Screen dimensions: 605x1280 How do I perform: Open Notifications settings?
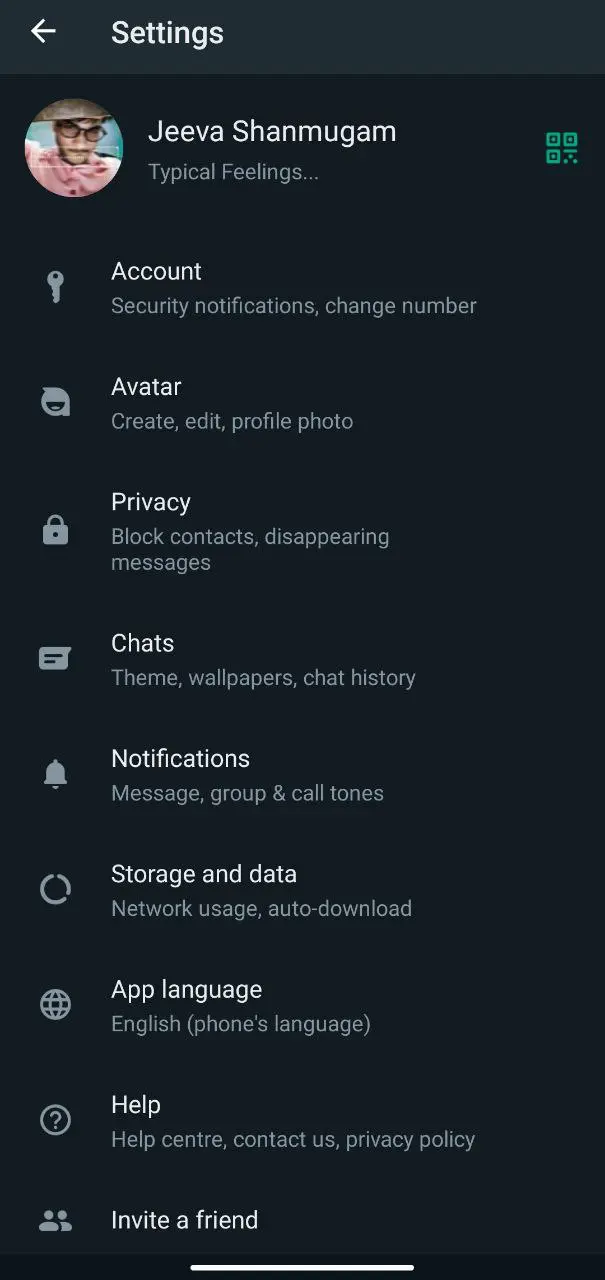247,775
